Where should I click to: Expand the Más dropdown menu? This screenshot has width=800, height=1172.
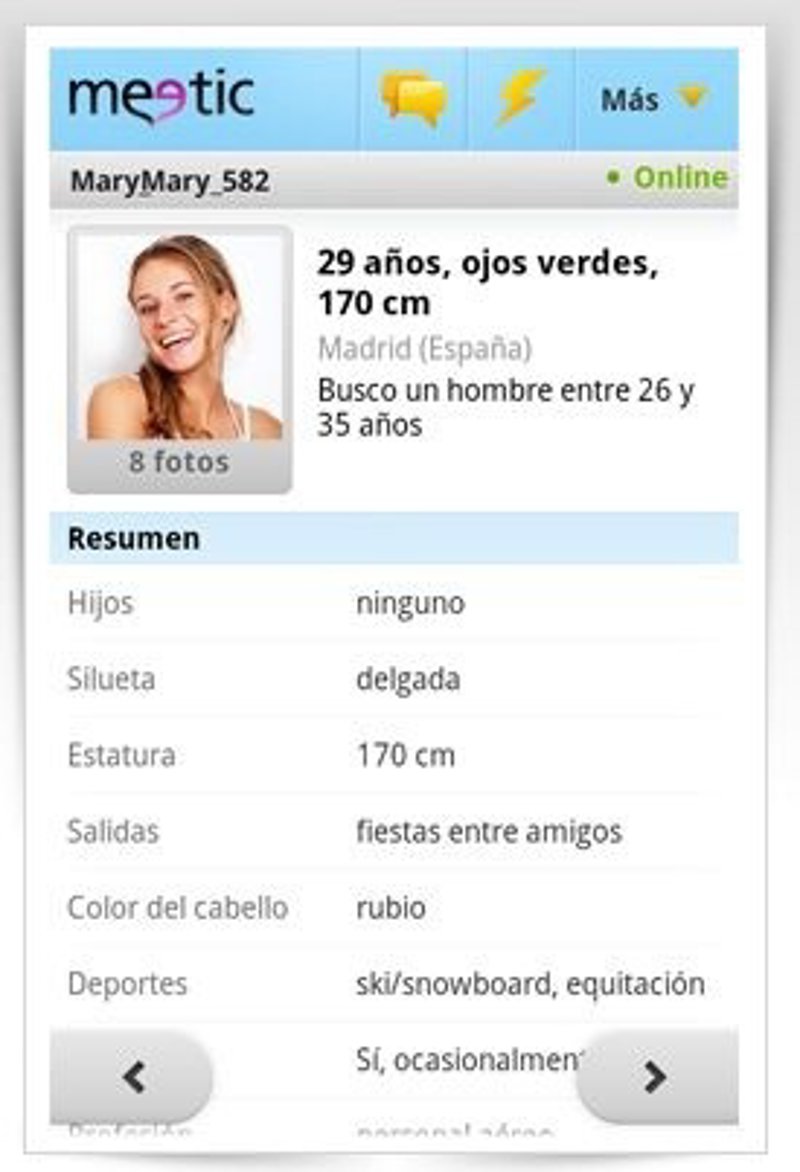click(x=655, y=99)
